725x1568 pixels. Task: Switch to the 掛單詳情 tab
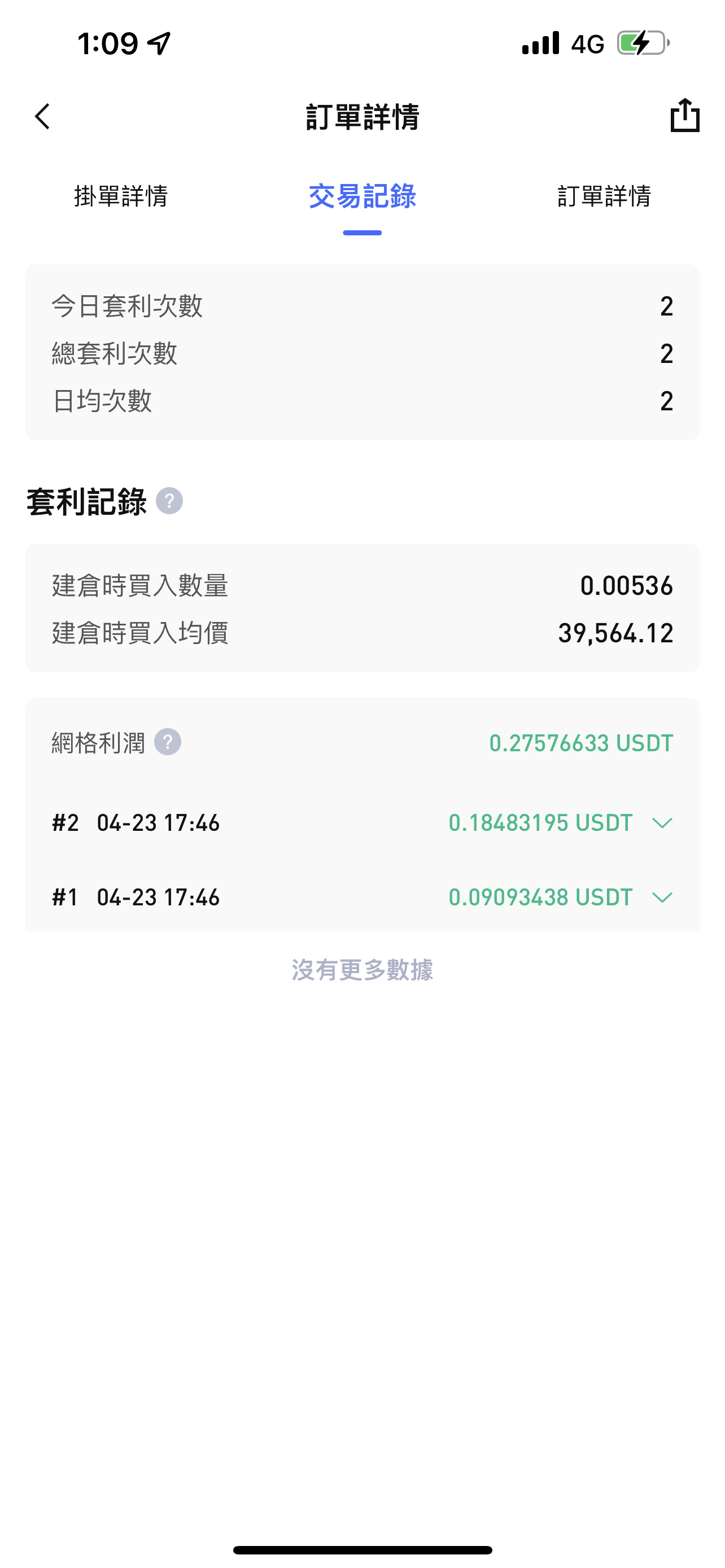pyautogui.click(x=120, y=196)
